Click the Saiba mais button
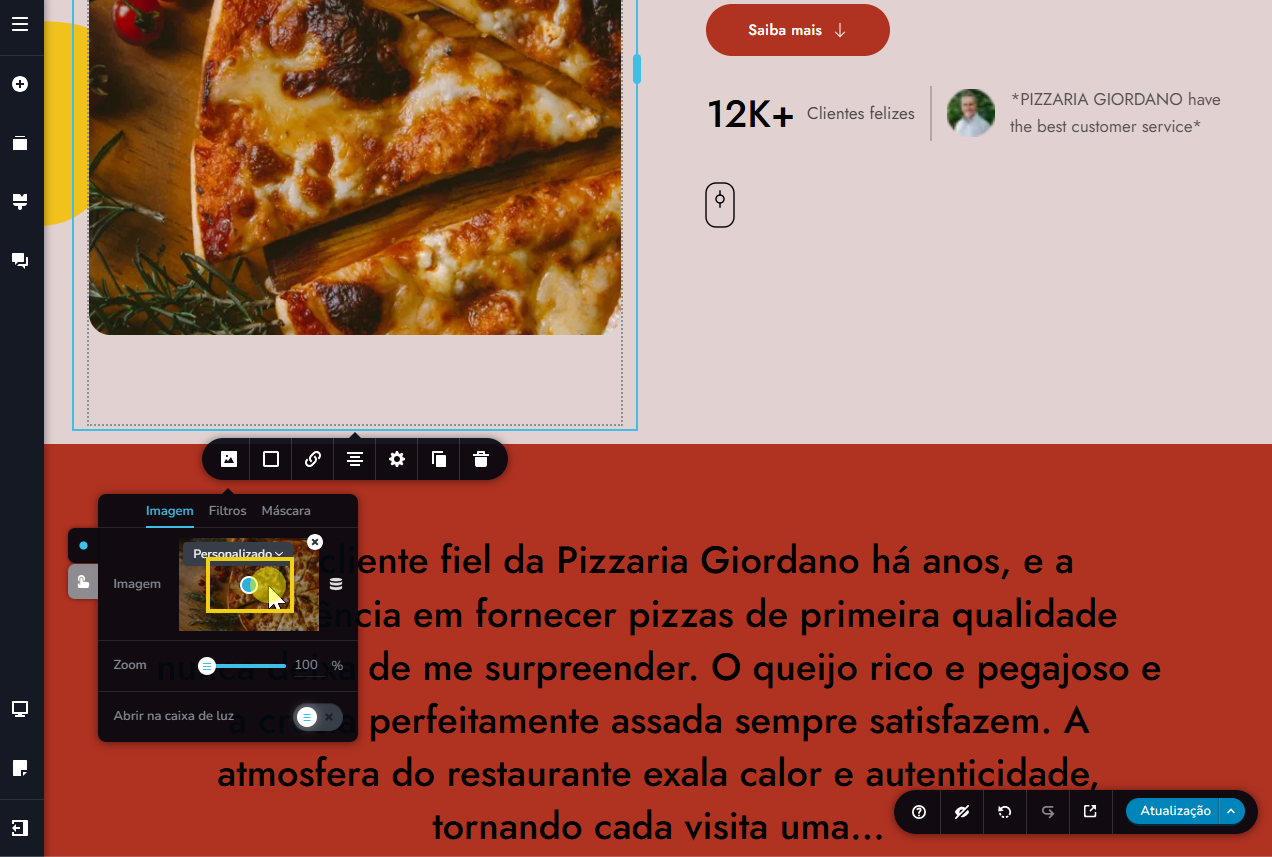 point(797,30)
